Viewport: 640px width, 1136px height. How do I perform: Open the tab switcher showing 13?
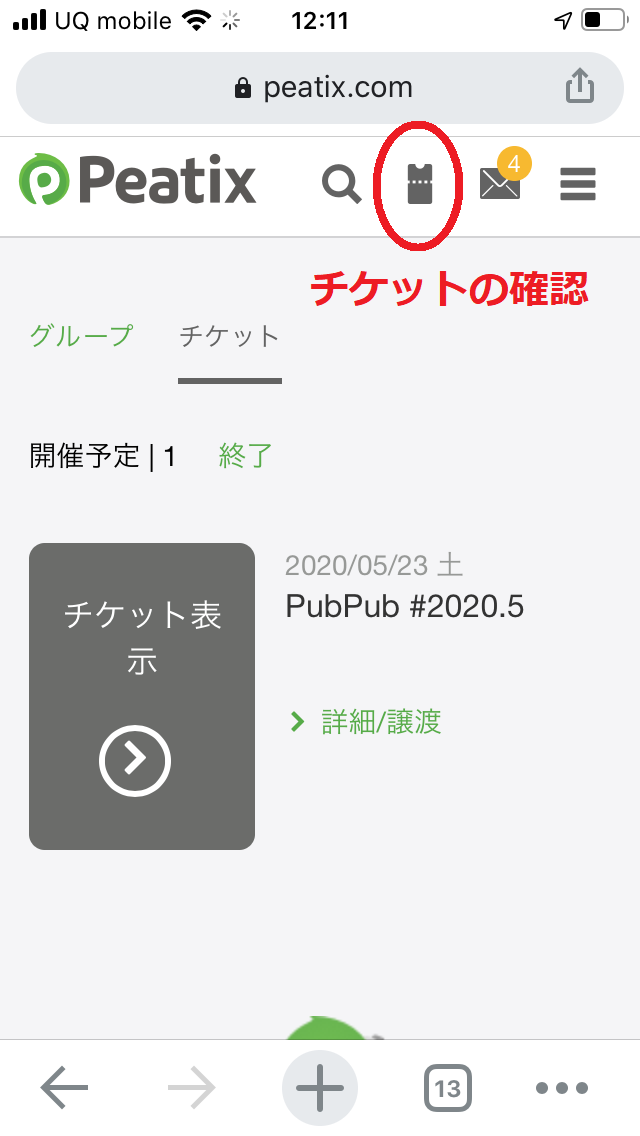pyautogui.click(x=447, y=1087)
